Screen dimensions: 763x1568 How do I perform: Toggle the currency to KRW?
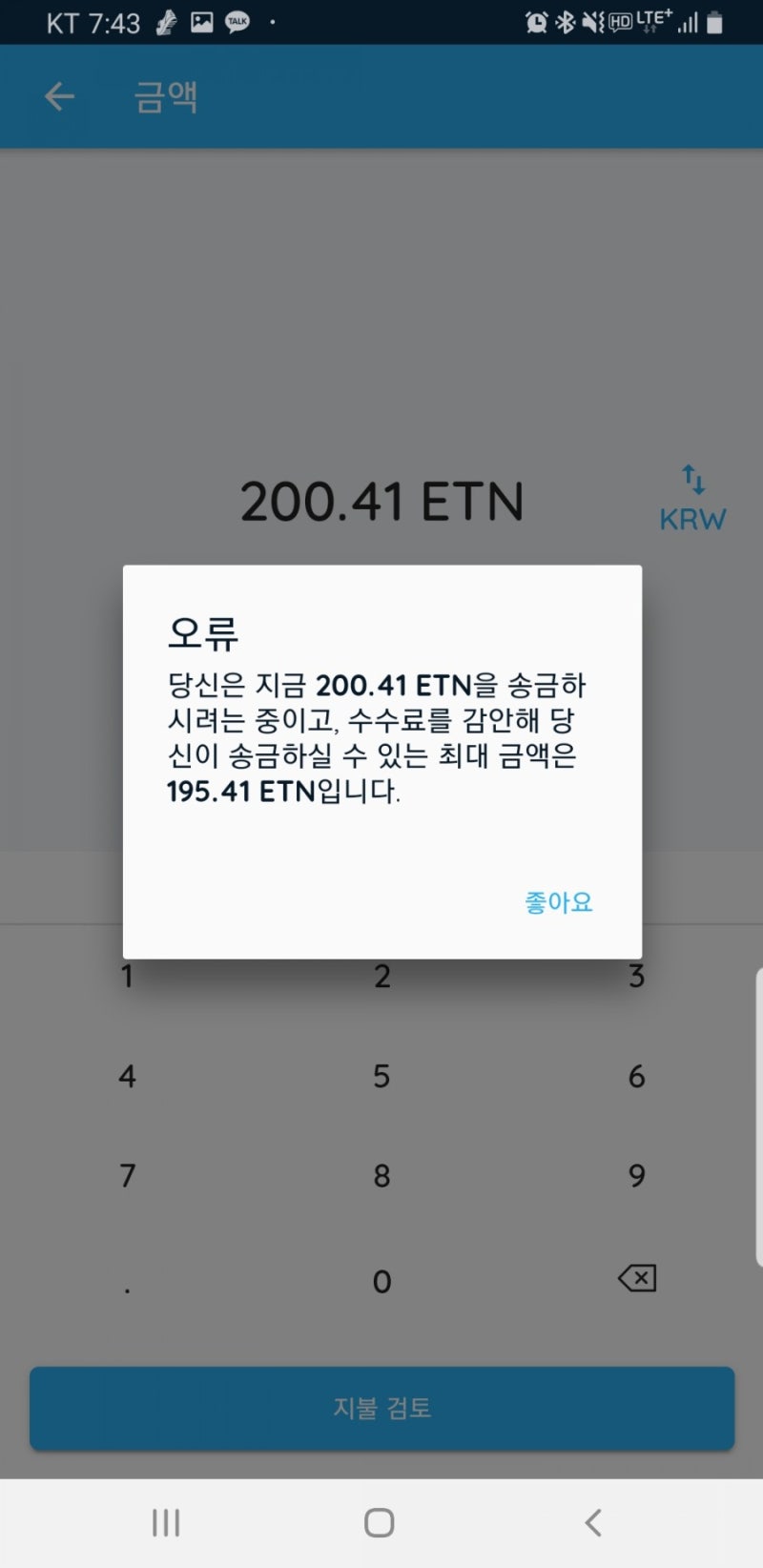693,519
